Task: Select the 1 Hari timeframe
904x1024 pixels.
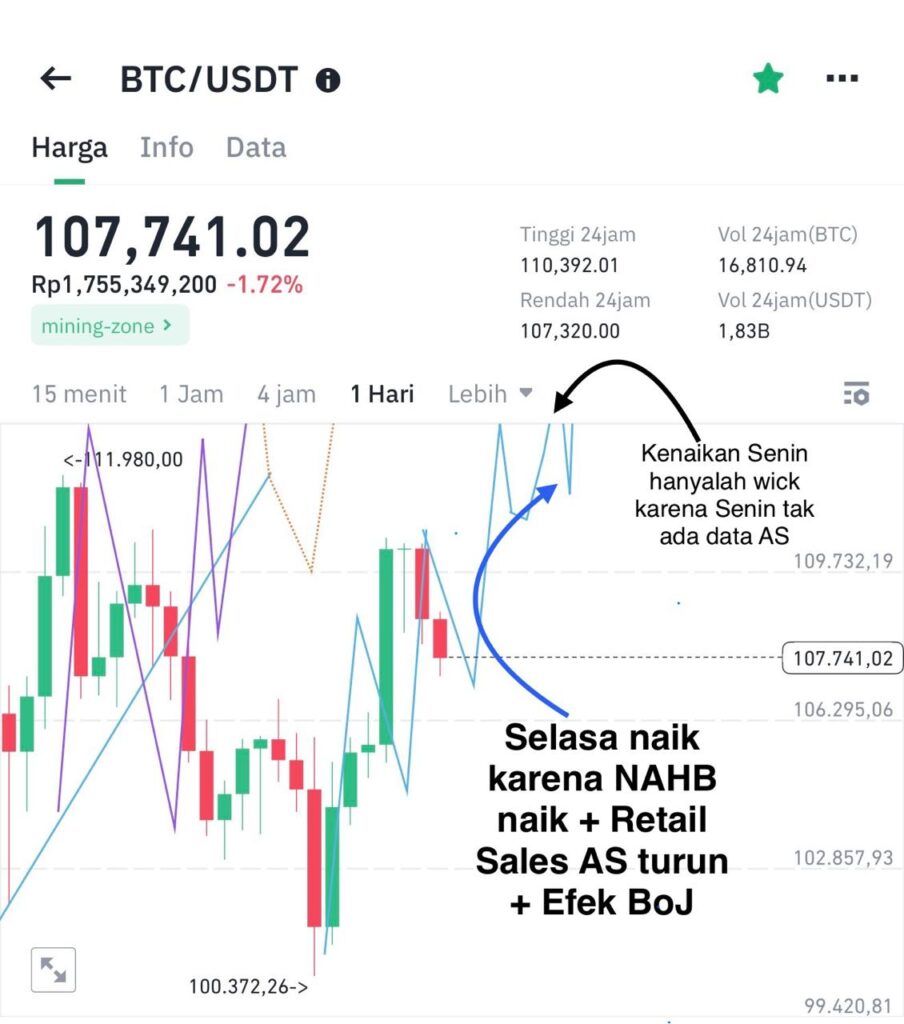Action: 382,394
